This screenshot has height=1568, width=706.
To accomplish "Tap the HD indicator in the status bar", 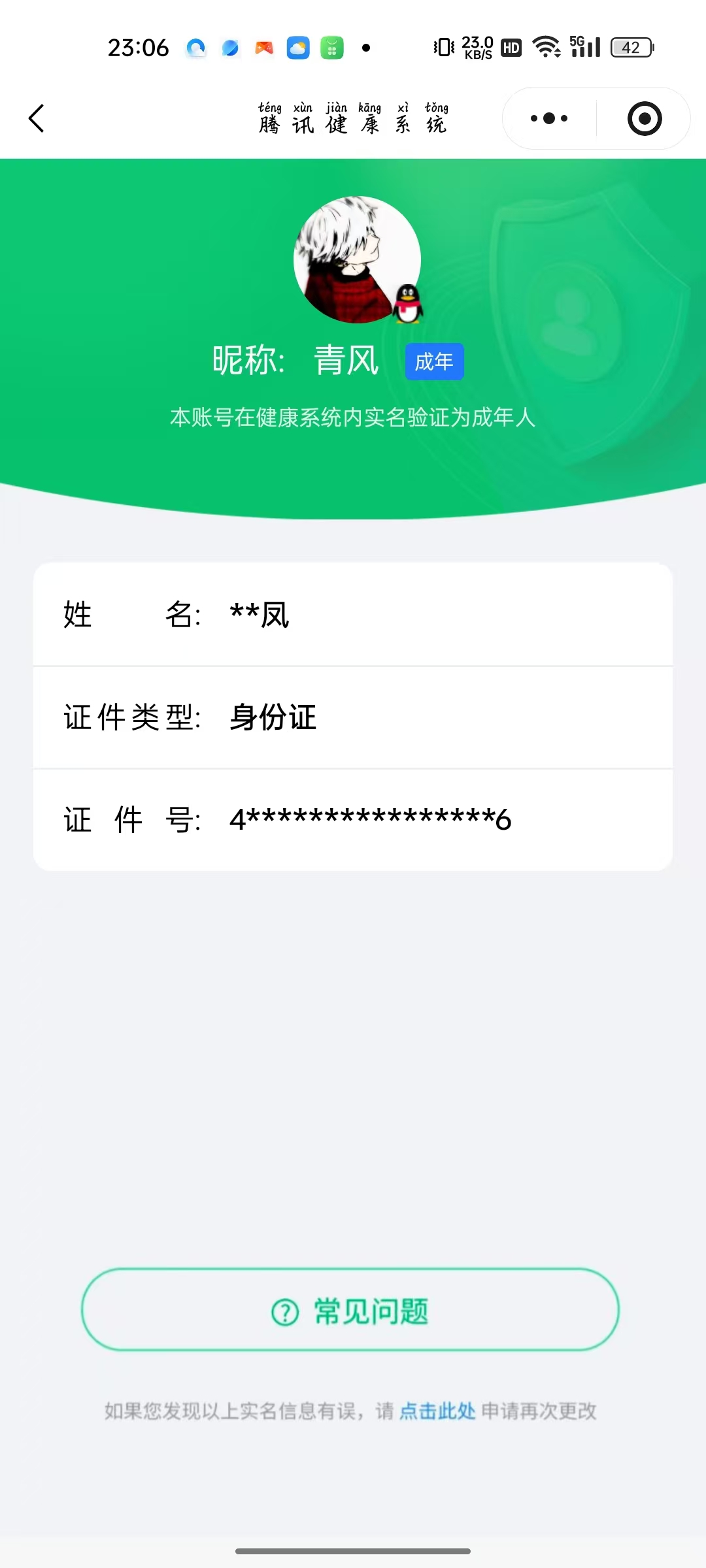I will tap(512, 47).
